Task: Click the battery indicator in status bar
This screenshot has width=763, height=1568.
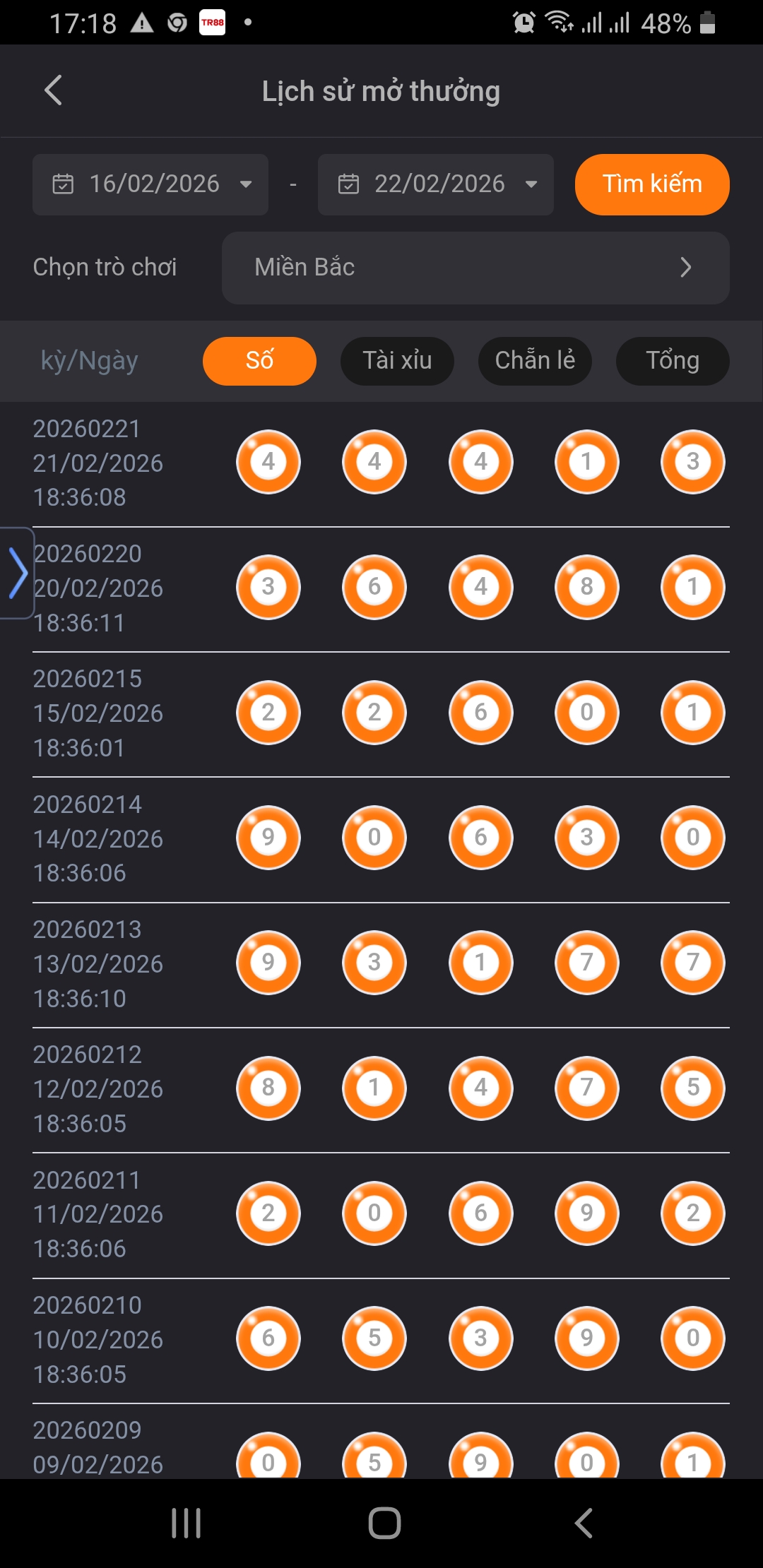Action: coord(705,23)
